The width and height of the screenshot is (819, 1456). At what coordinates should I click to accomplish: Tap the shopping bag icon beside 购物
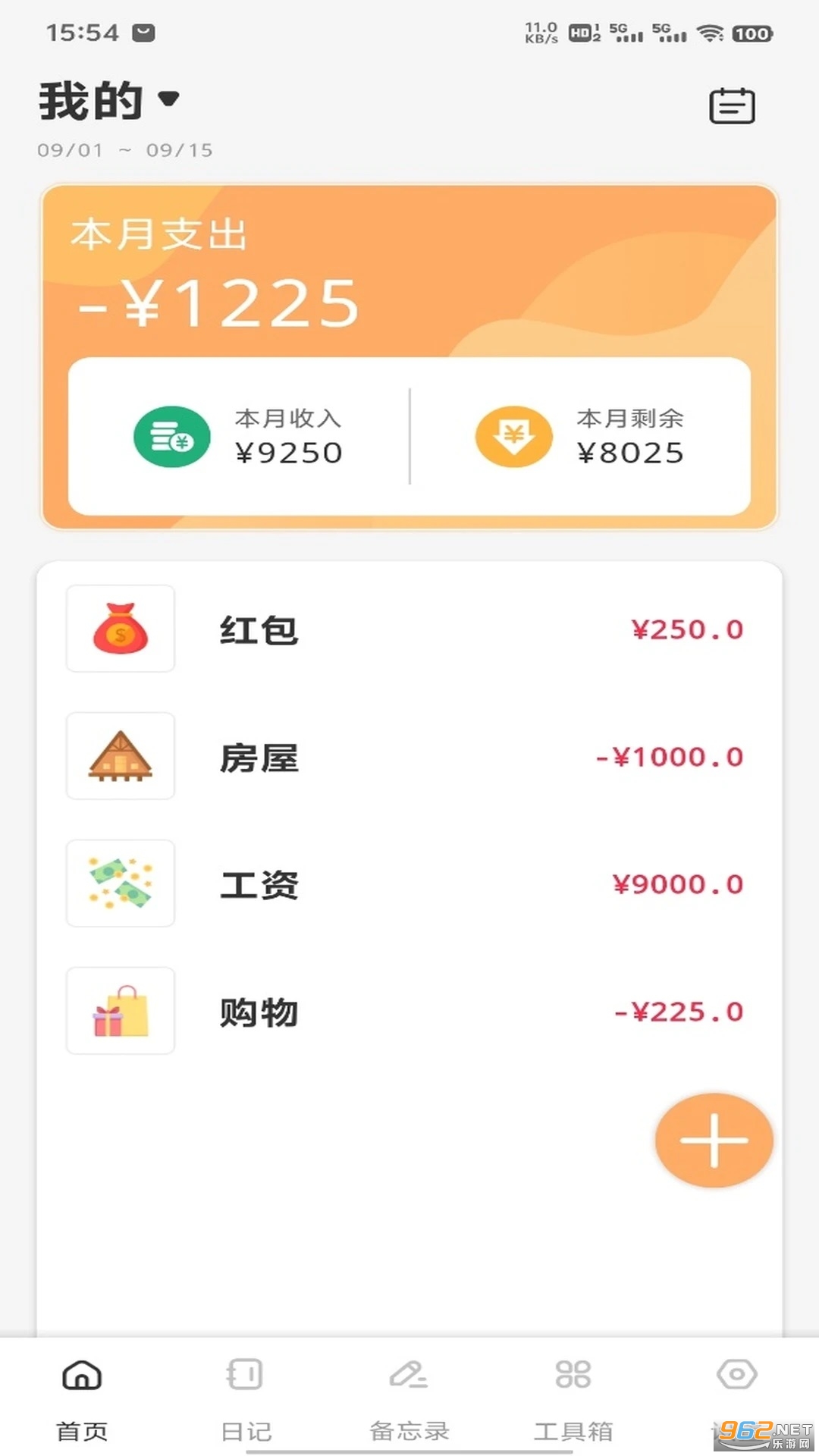coord(120,1011)
